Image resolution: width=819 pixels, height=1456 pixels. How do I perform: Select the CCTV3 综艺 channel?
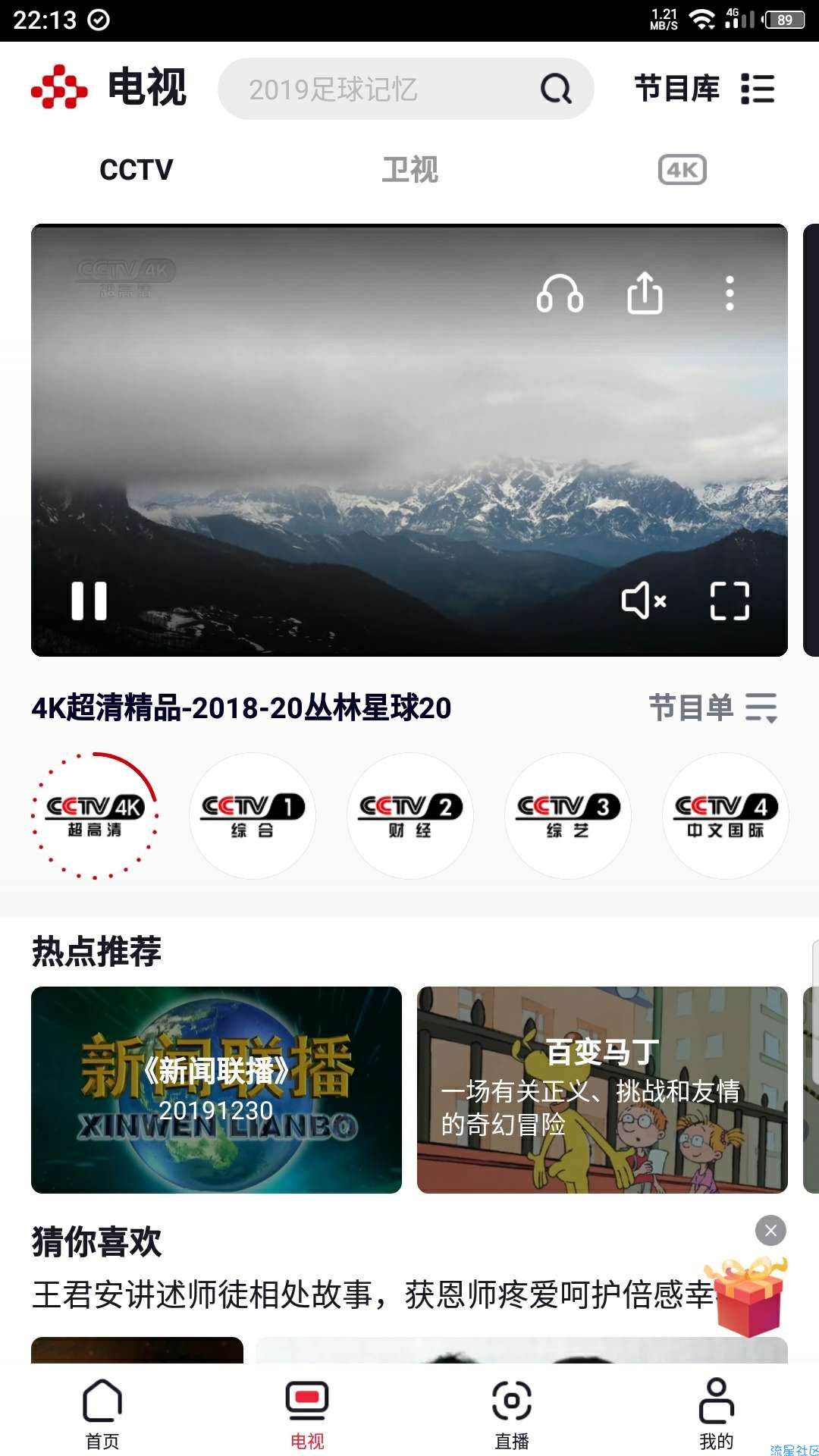click(568, 816)
